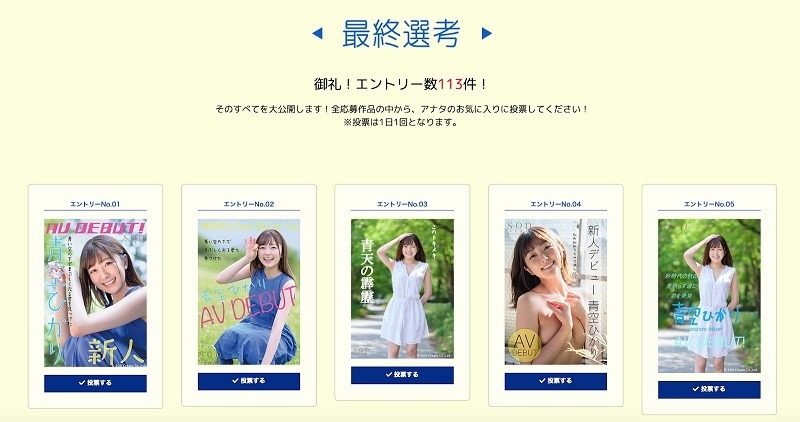Vote for entry No.01

coord(95,383)
